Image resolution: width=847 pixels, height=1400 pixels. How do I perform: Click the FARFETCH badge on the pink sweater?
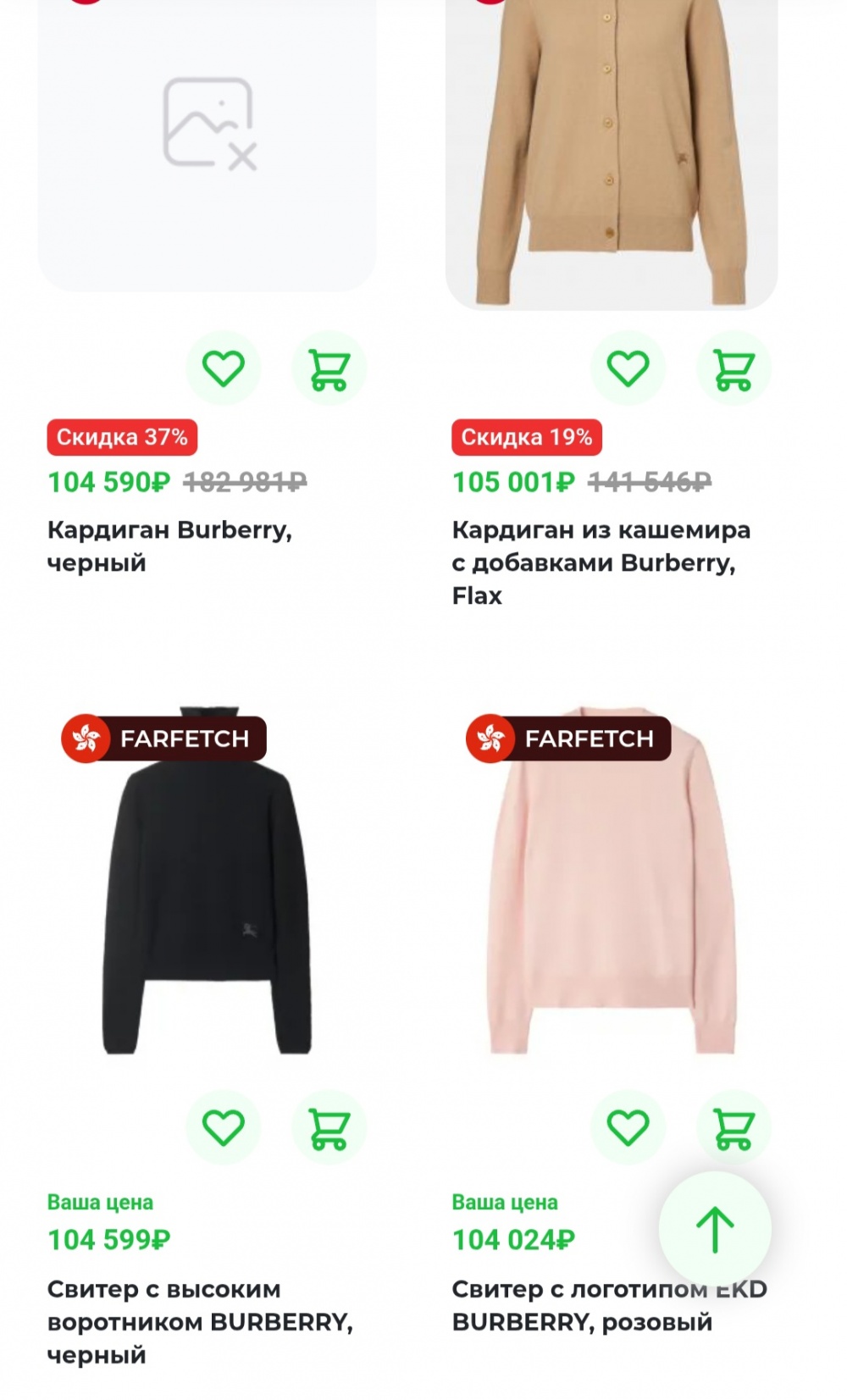coord(569,738)
